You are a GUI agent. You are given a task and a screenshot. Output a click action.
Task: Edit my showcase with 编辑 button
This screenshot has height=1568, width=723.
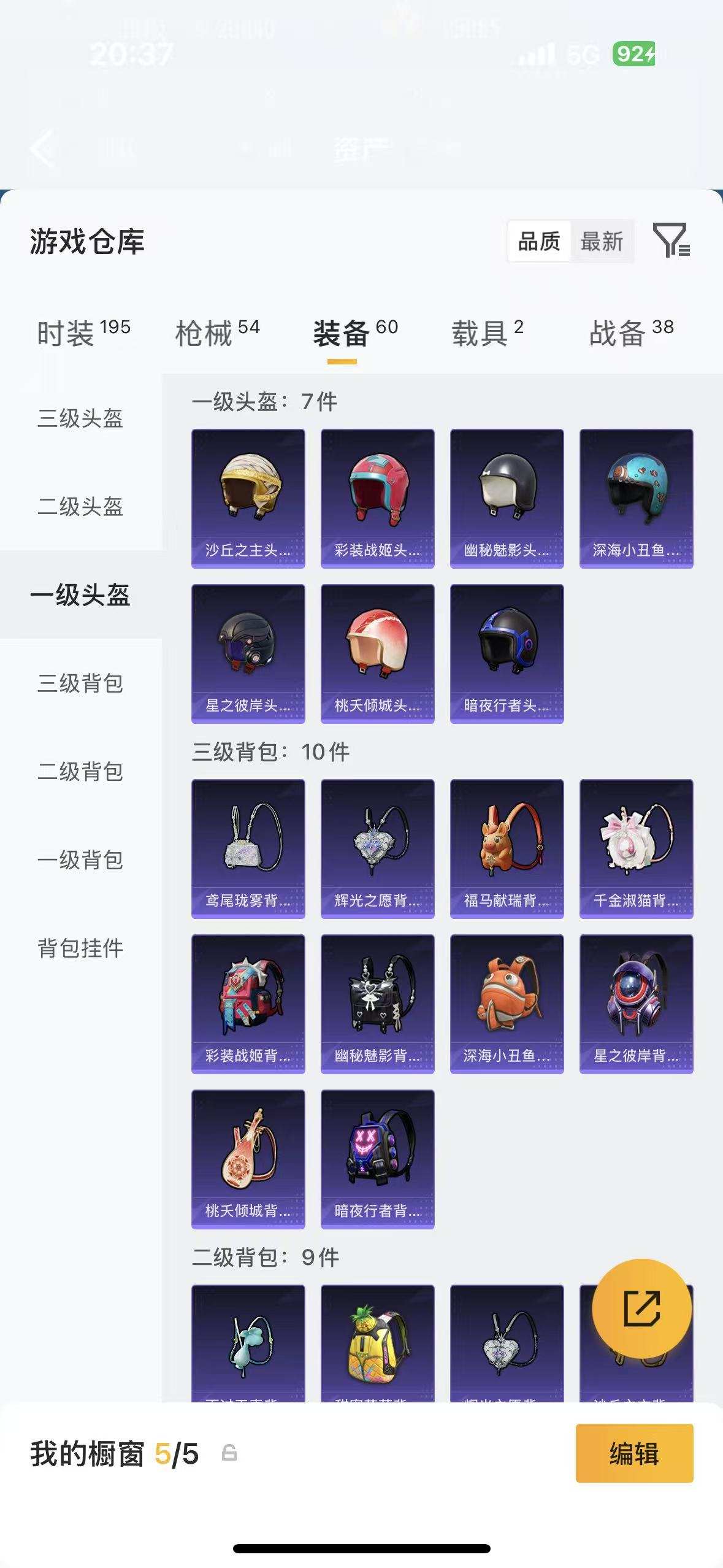pos(634,1453)
